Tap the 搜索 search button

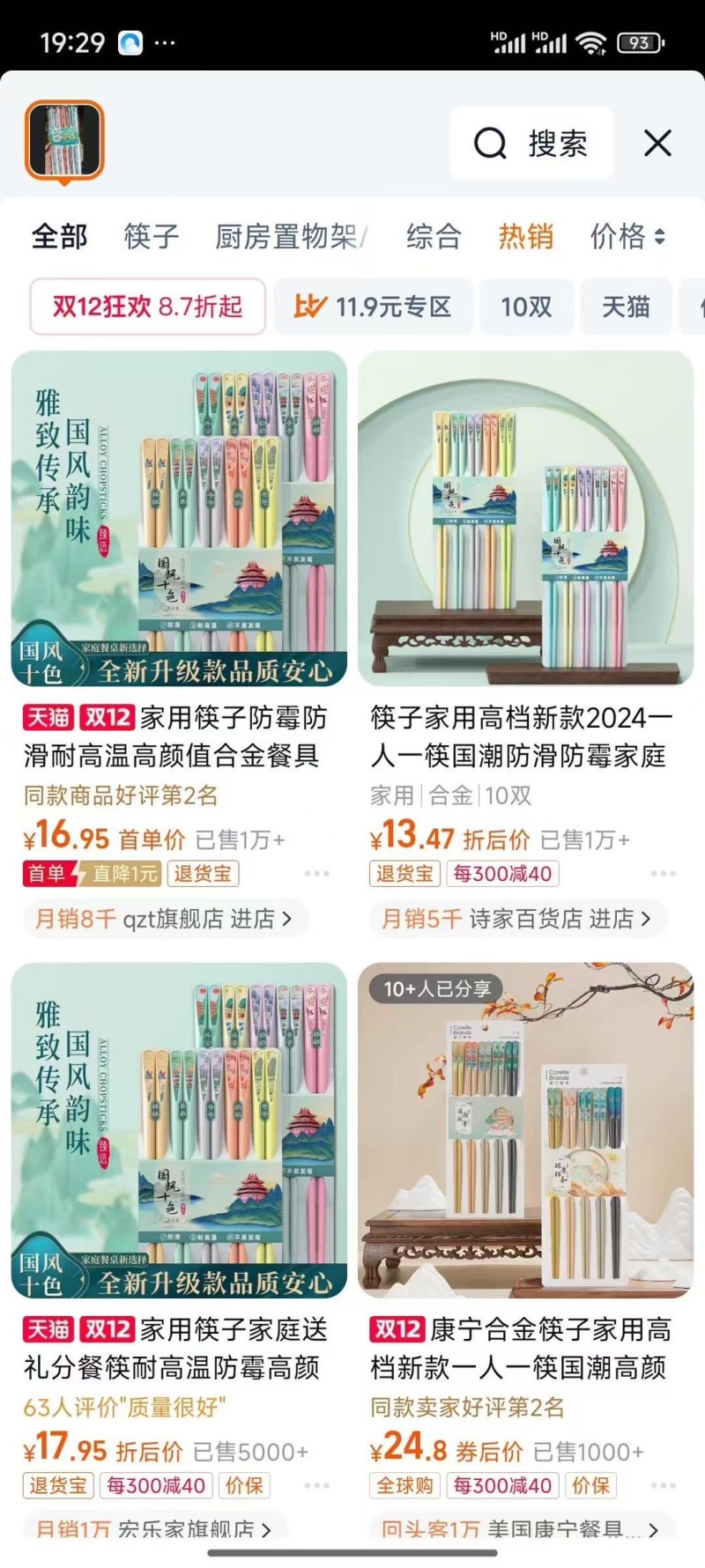pyautogui.click(x=531, y=144)
